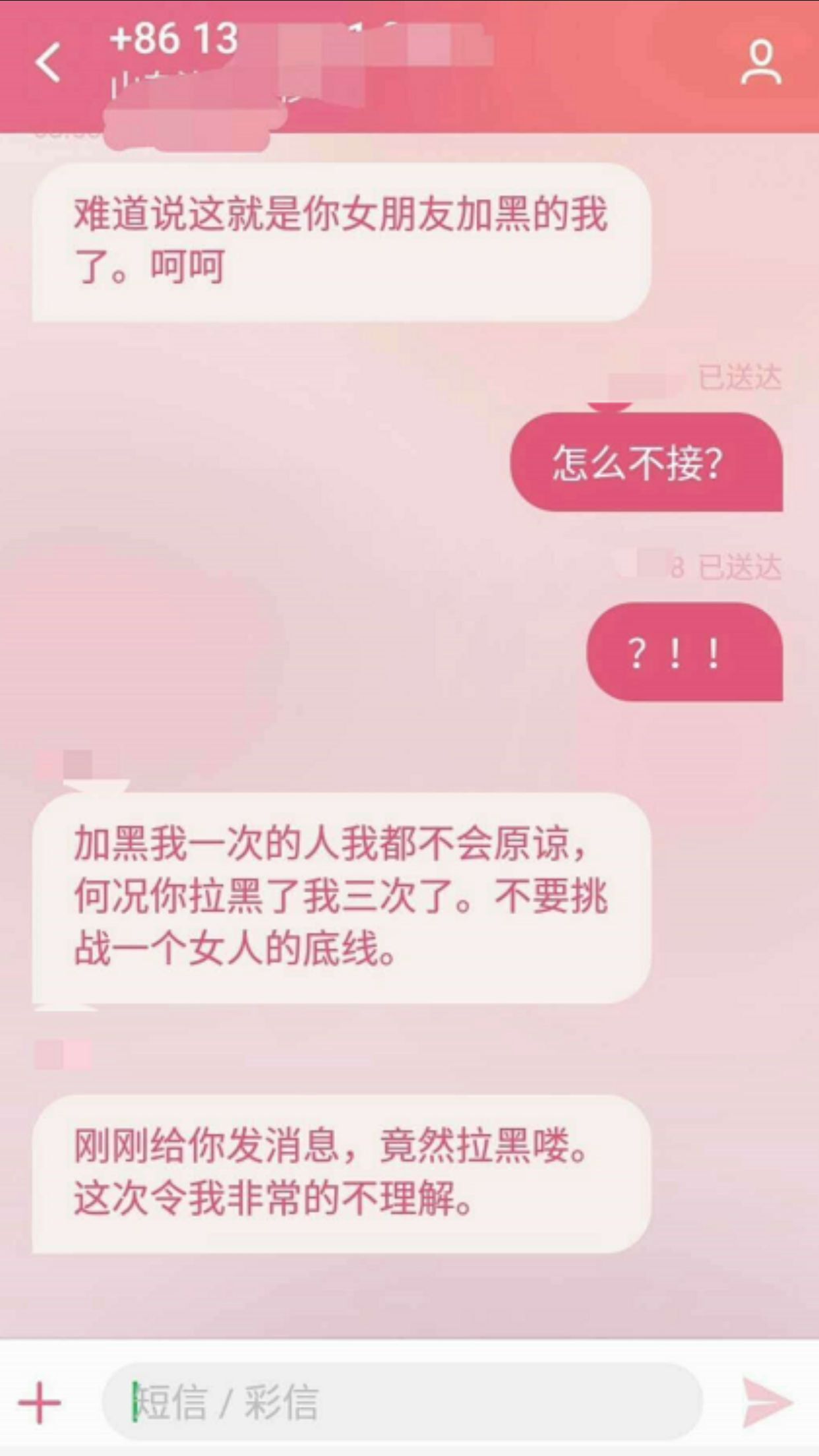Image resolution: width=819 pixels, height=1456 pixels.
Task: Send the message with the arrow
Action: 766,1402
